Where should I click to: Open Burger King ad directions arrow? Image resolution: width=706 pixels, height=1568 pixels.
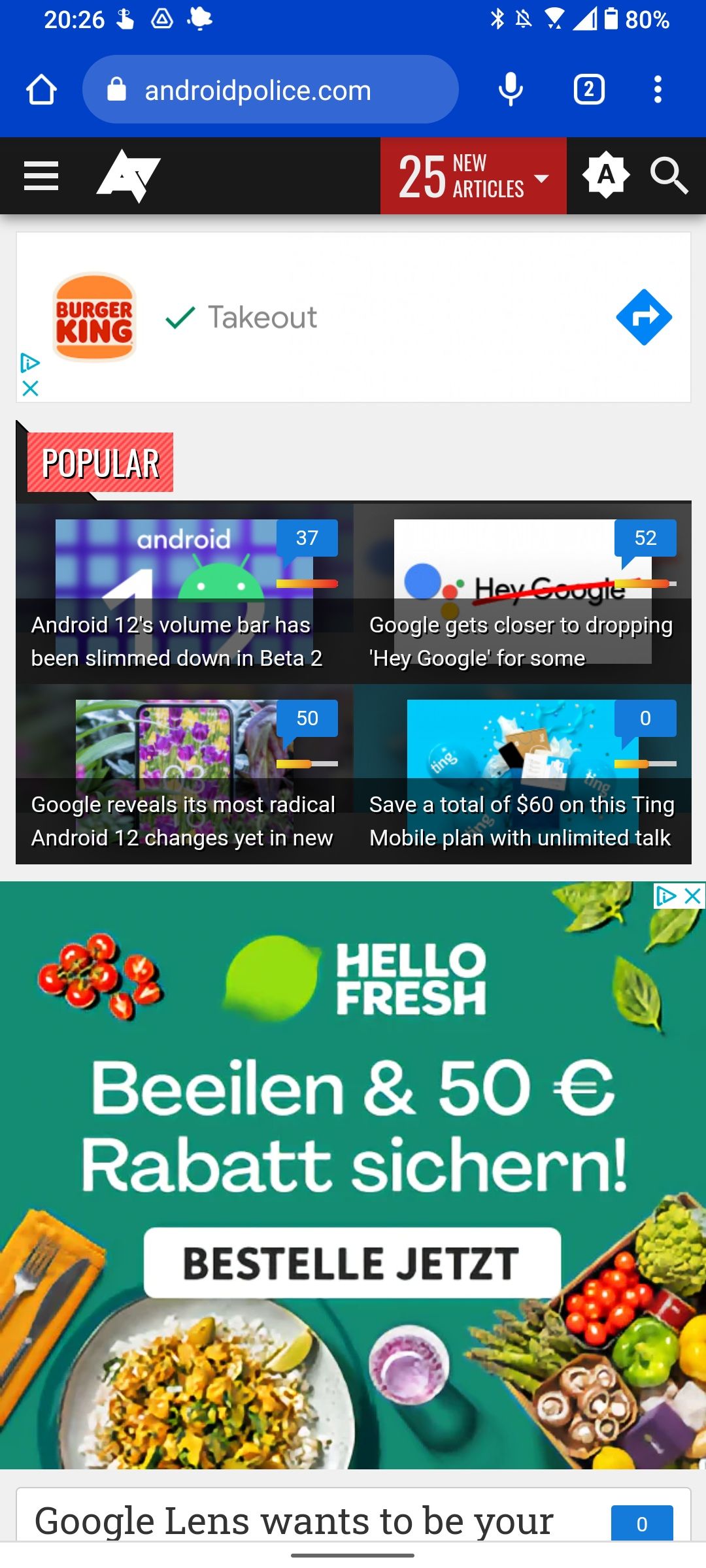(x=644, y=318)
